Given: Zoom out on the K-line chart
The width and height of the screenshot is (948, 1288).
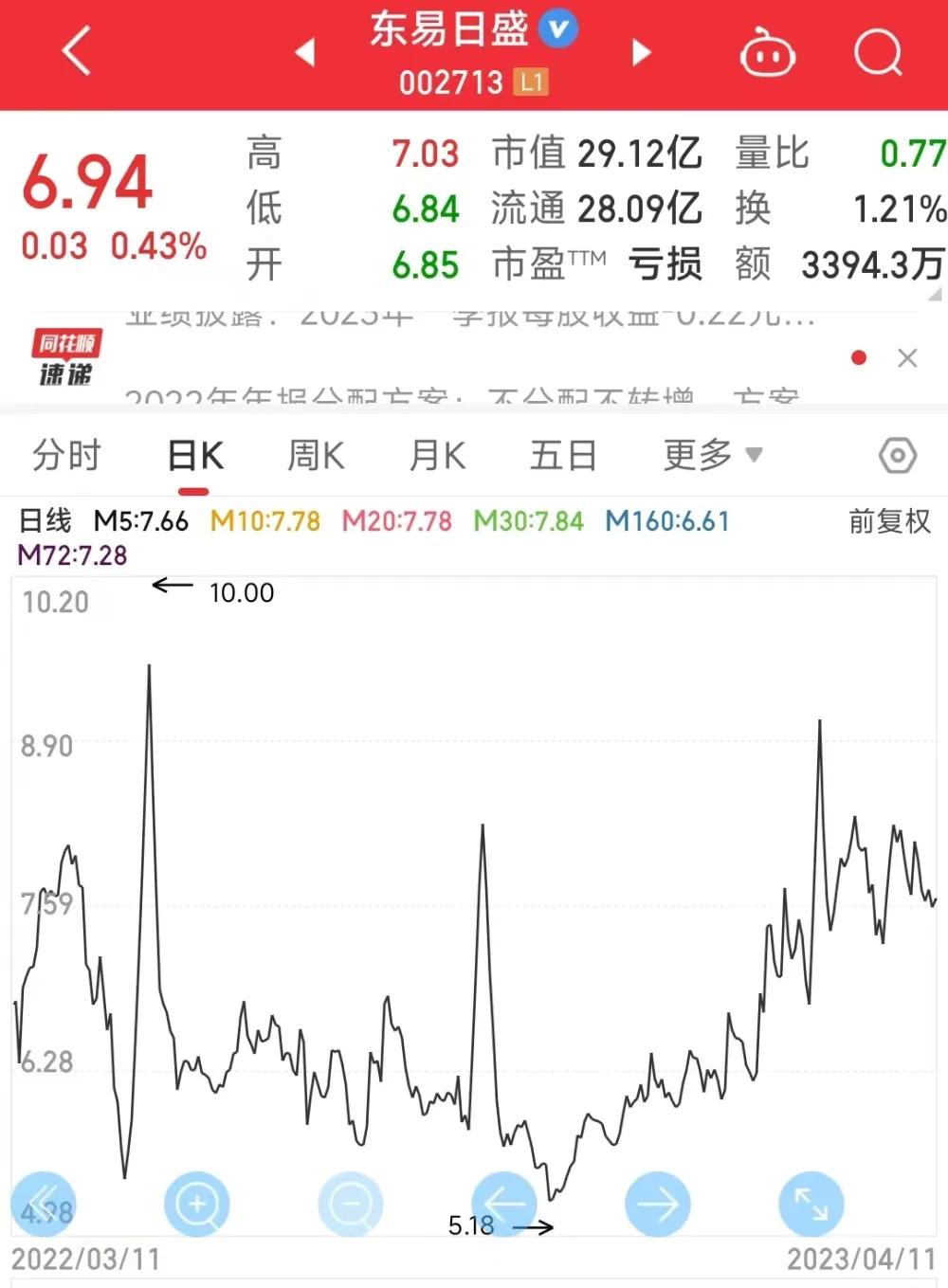Looking at the screenshot, I should (x=351, y=1204).
